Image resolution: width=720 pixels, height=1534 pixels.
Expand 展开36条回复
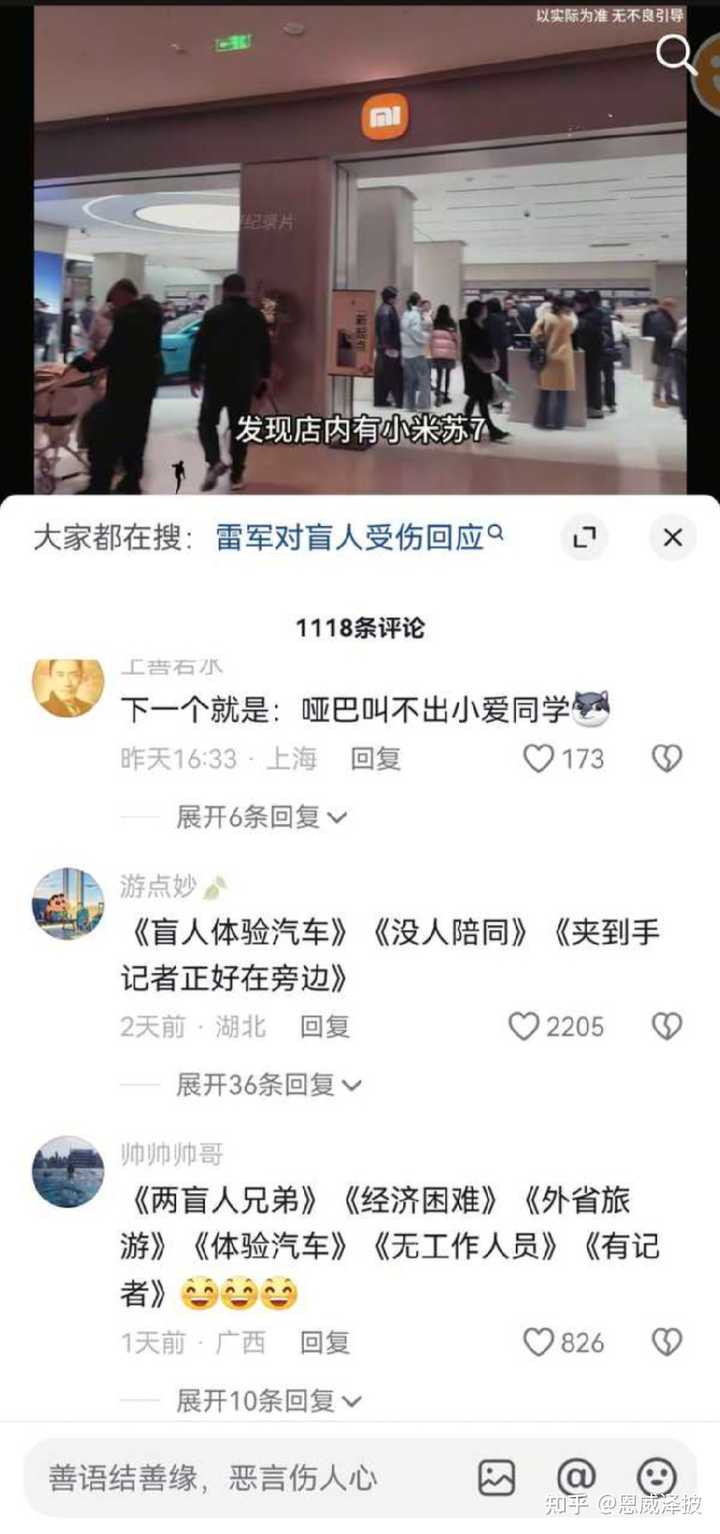(268, 1084)
